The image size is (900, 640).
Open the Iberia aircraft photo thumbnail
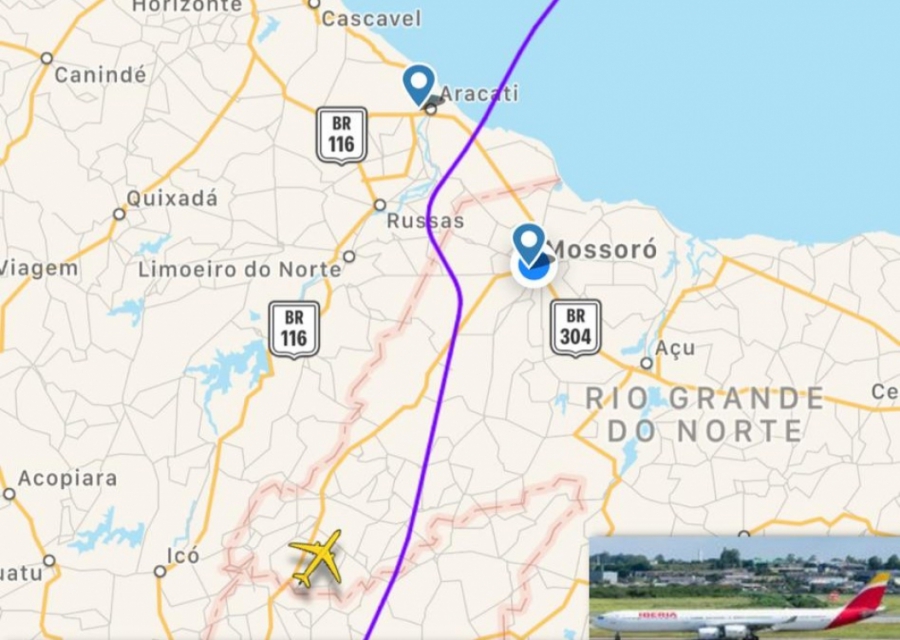(x=744, y=588)
